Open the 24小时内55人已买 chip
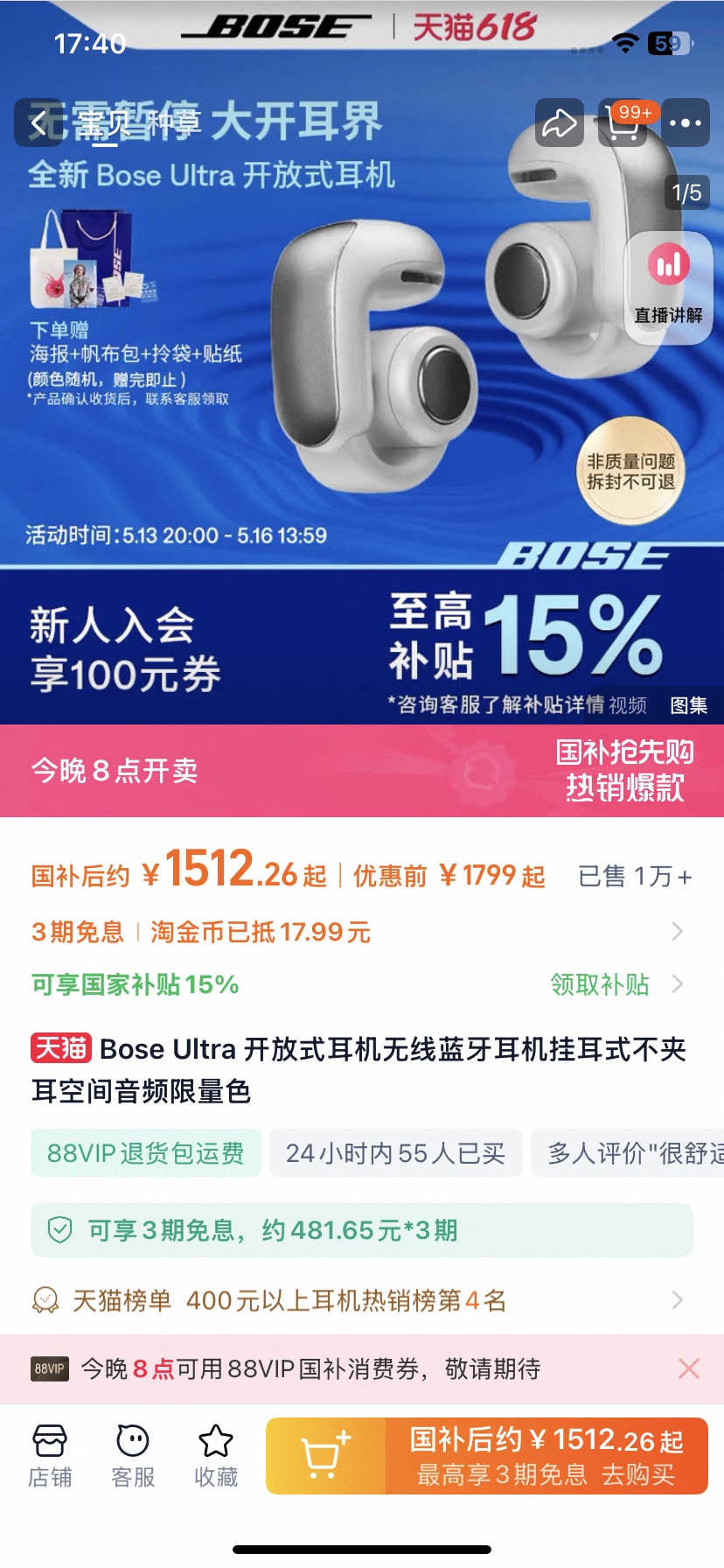The height and width of the screenshot is (1568, 724). click(x=395, y=1153)
